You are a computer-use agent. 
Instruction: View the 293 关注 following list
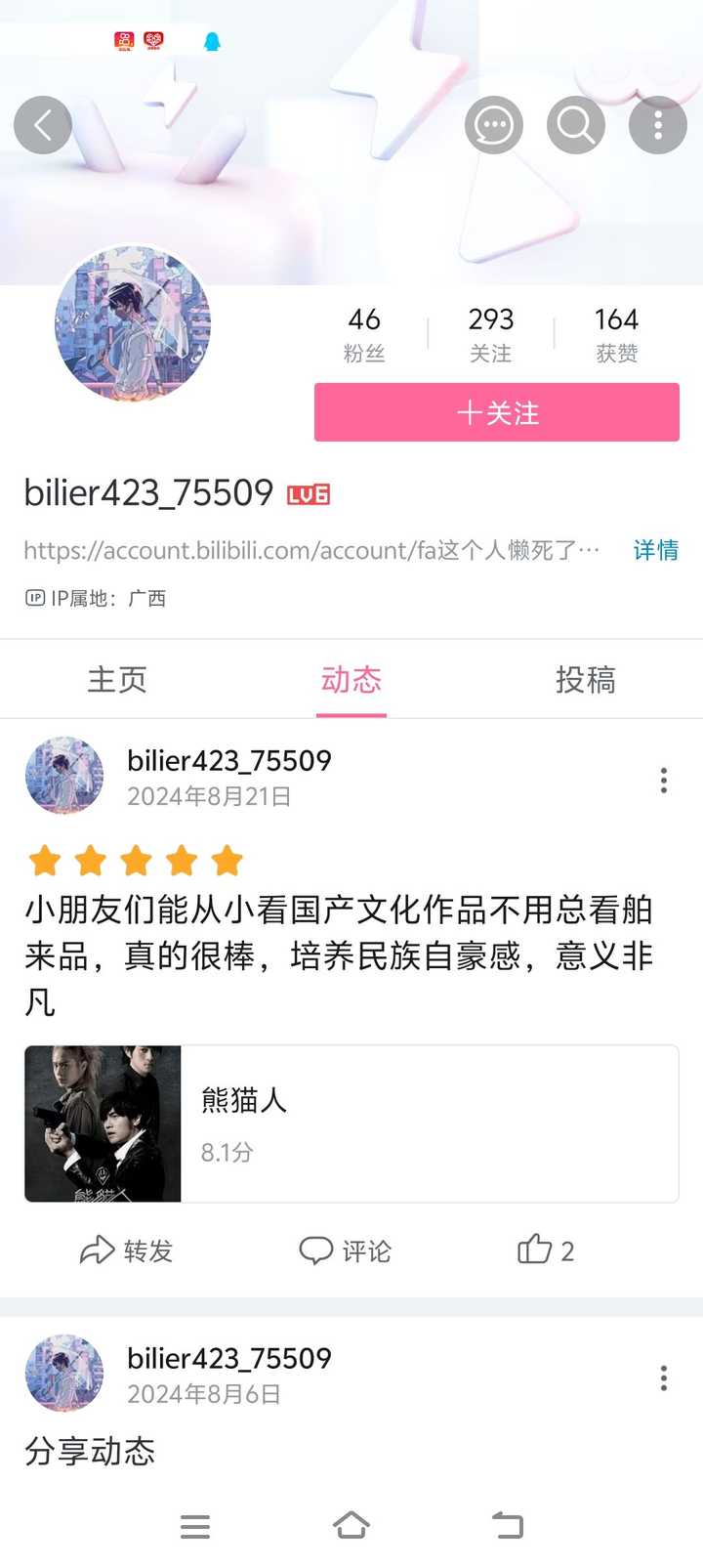[x=490, y=333]
